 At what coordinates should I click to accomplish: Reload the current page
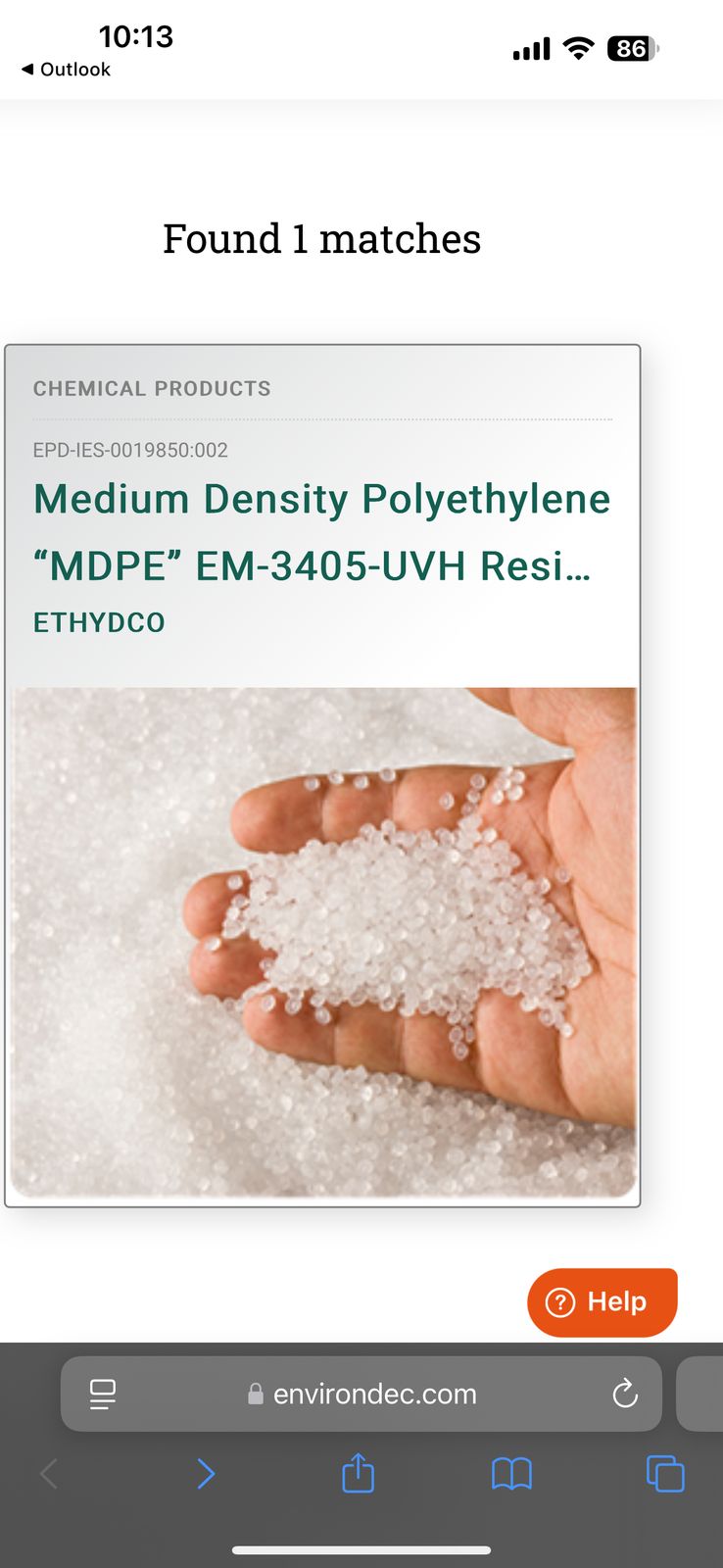click(624, 1394)
